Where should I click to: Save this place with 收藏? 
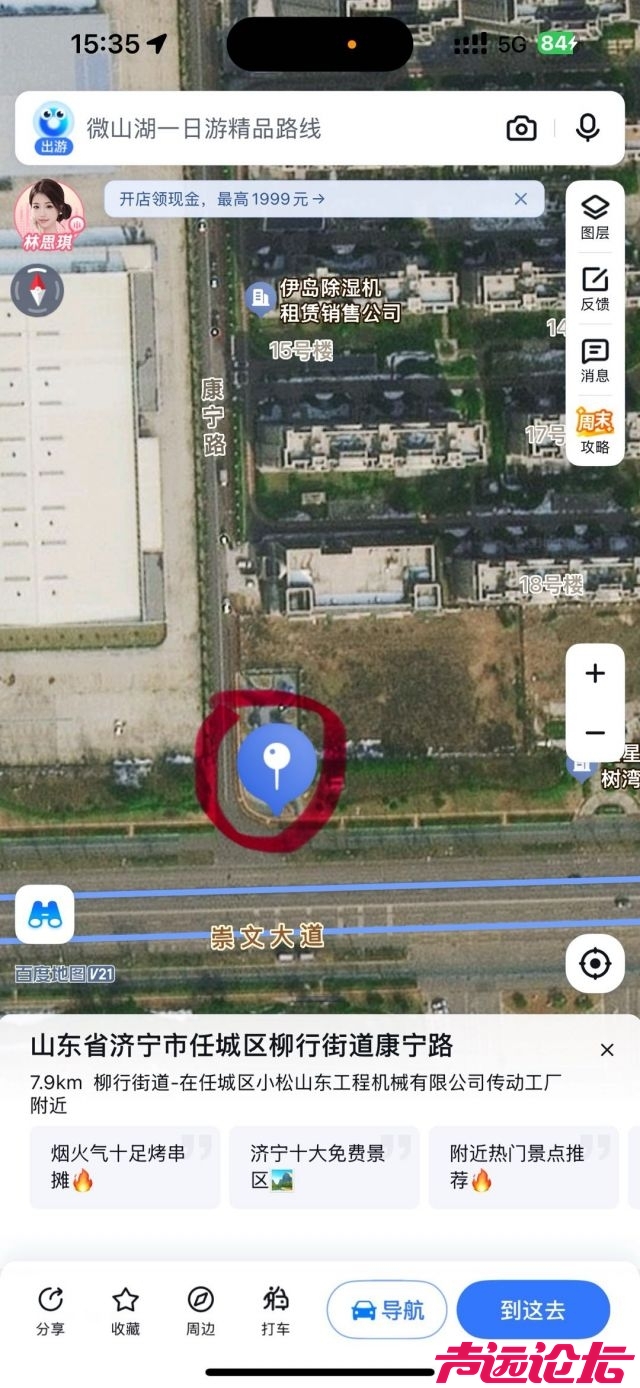[x=125, y=1309]
